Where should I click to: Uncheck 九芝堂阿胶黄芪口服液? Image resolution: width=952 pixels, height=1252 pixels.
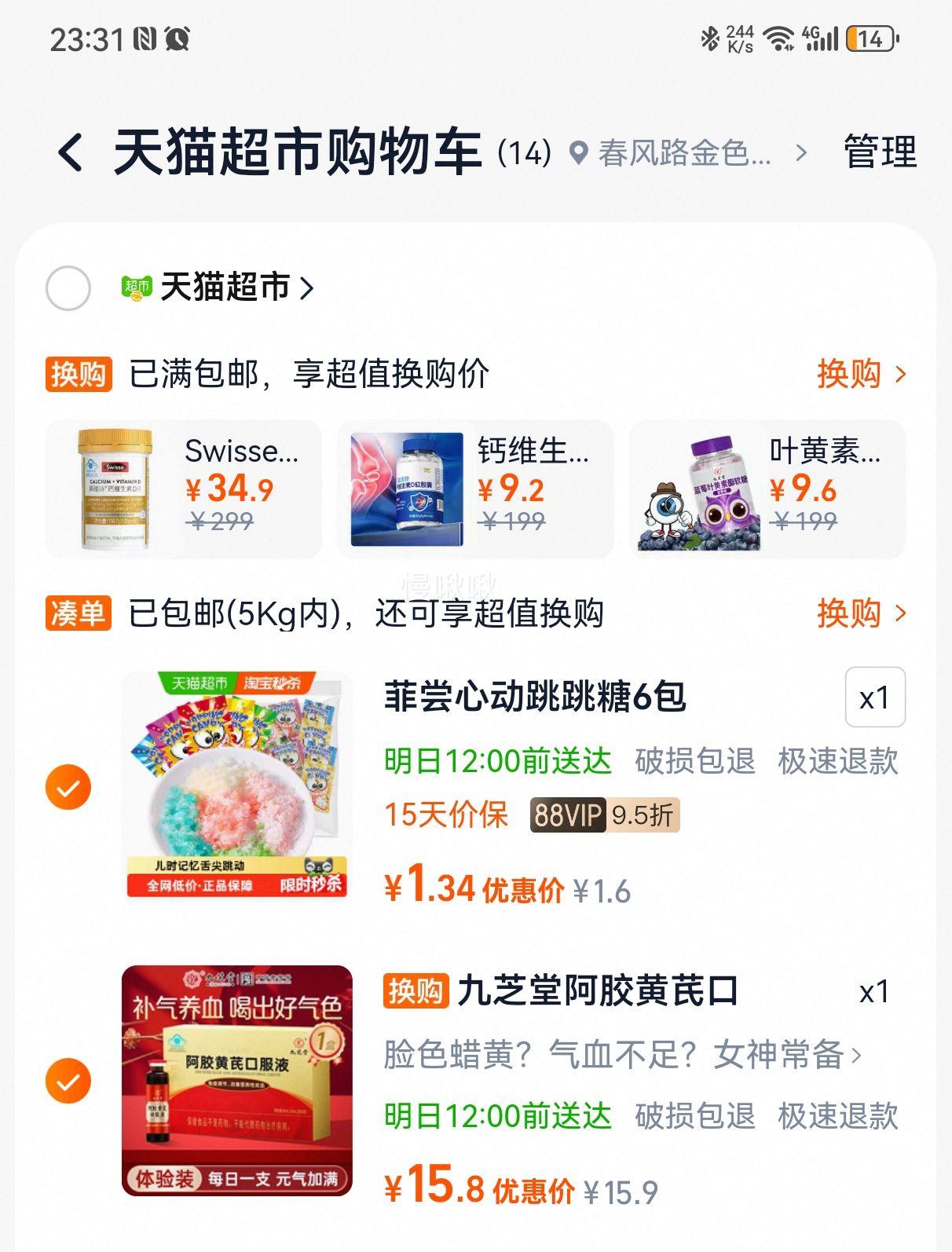click(x=68, y=1081)
